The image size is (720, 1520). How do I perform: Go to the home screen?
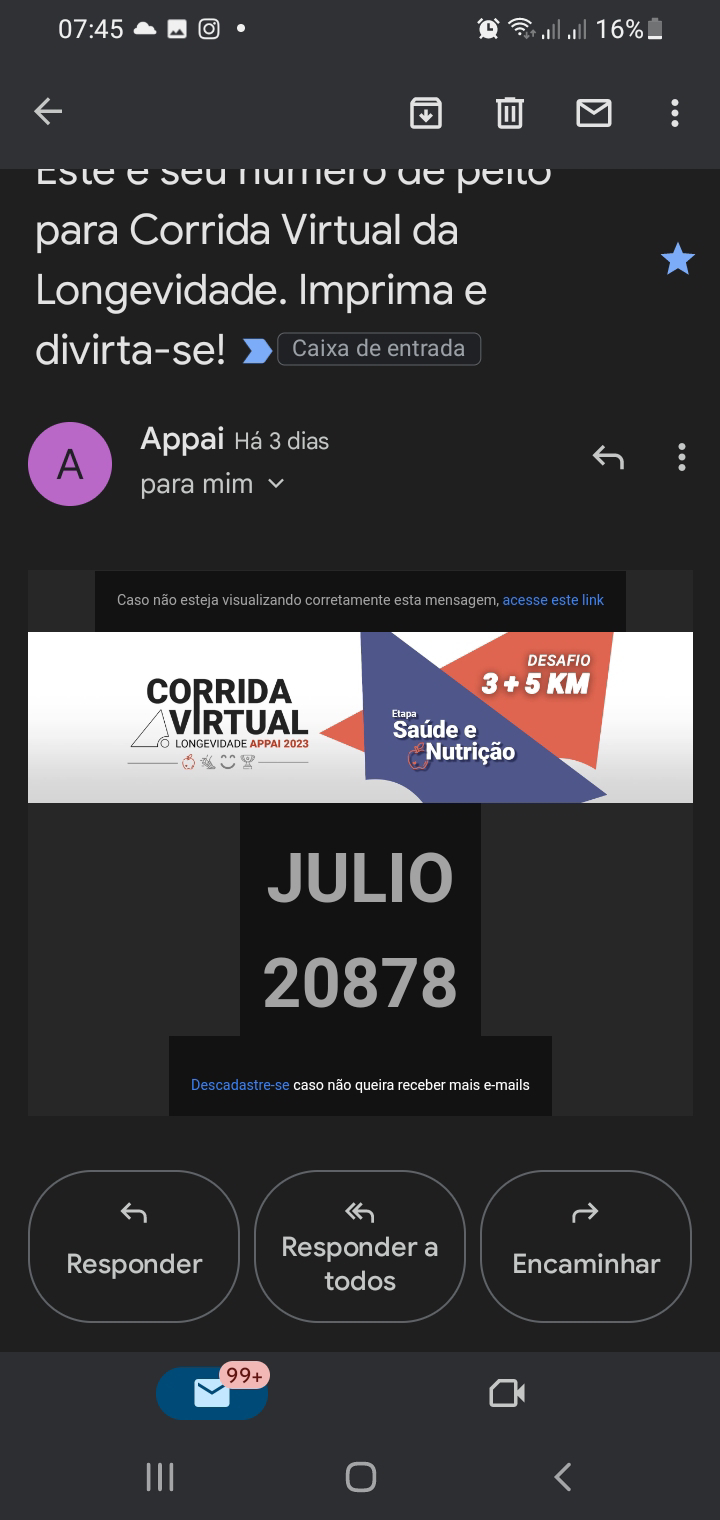pos(360,1477)
